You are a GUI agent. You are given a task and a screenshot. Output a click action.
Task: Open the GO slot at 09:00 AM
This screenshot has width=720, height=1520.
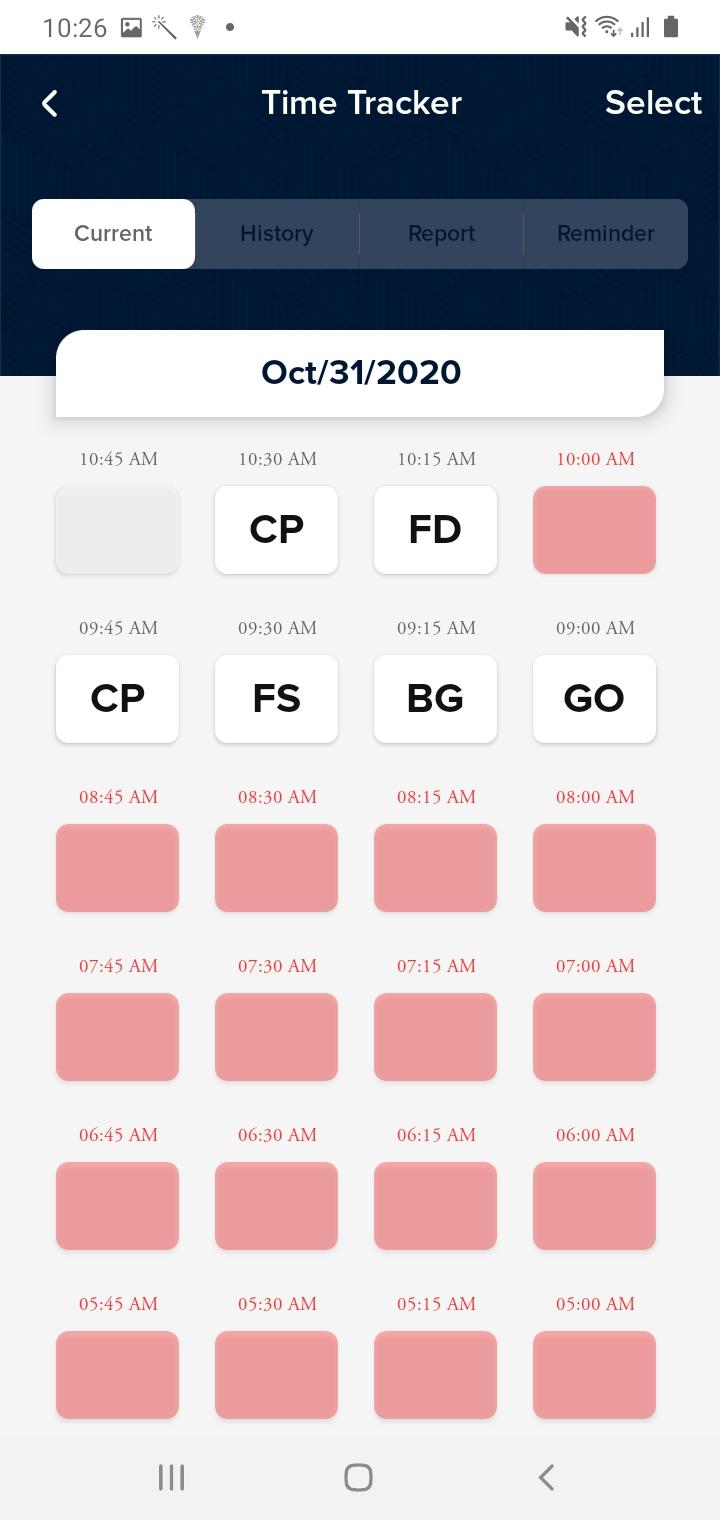click(594, 699)
